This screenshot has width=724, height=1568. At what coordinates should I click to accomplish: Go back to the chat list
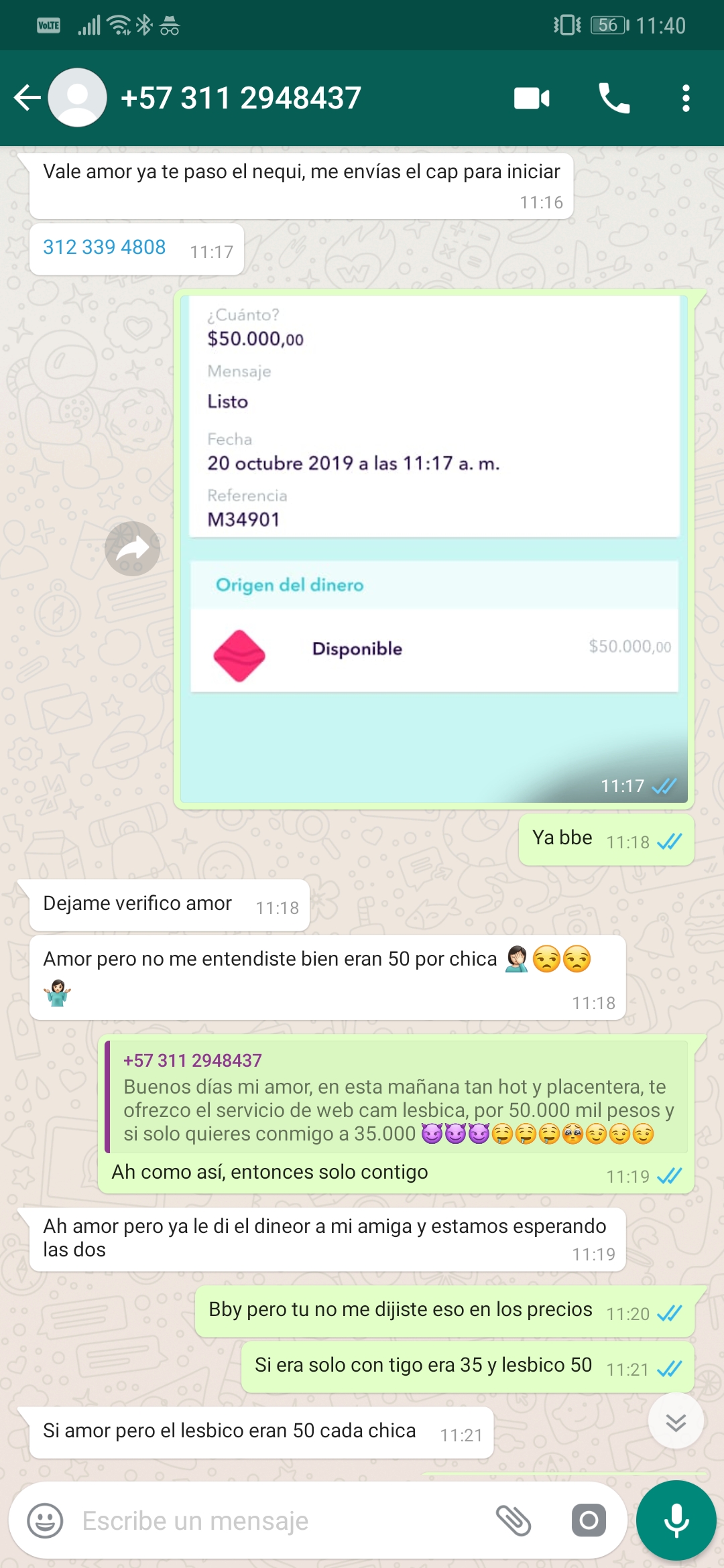click(x=27, y=98)
